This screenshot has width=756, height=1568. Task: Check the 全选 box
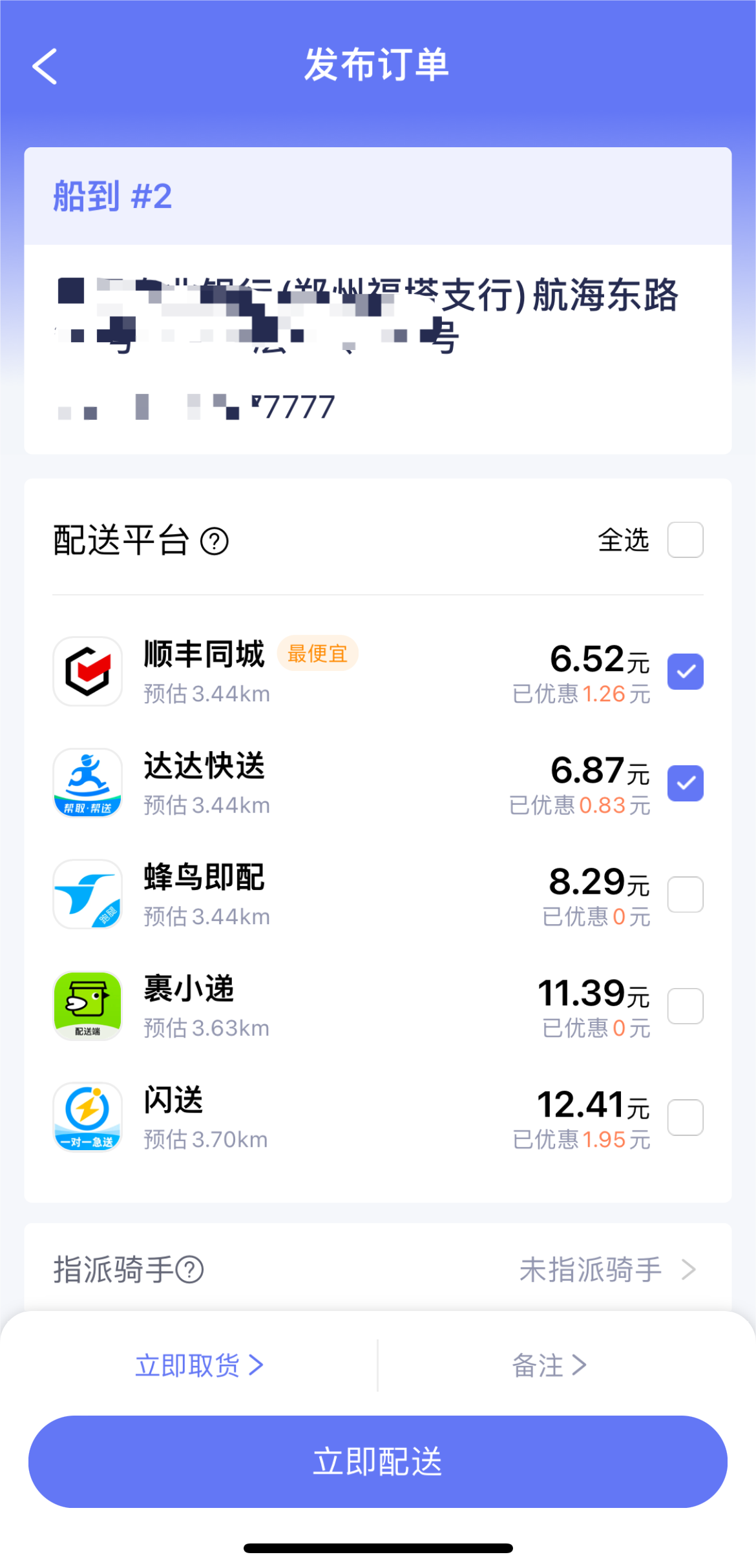coord(685,540)
